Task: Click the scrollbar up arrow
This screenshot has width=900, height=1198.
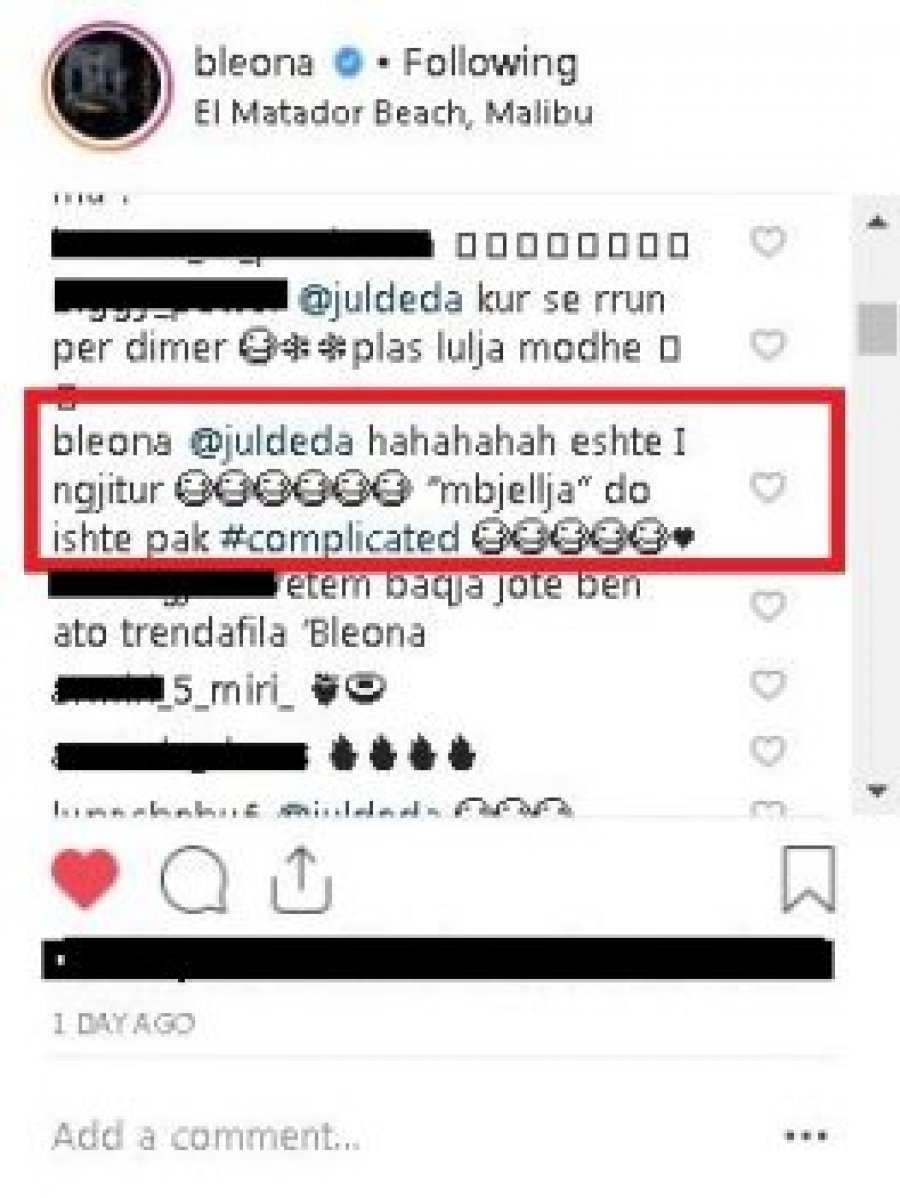Action: [878, 221]
